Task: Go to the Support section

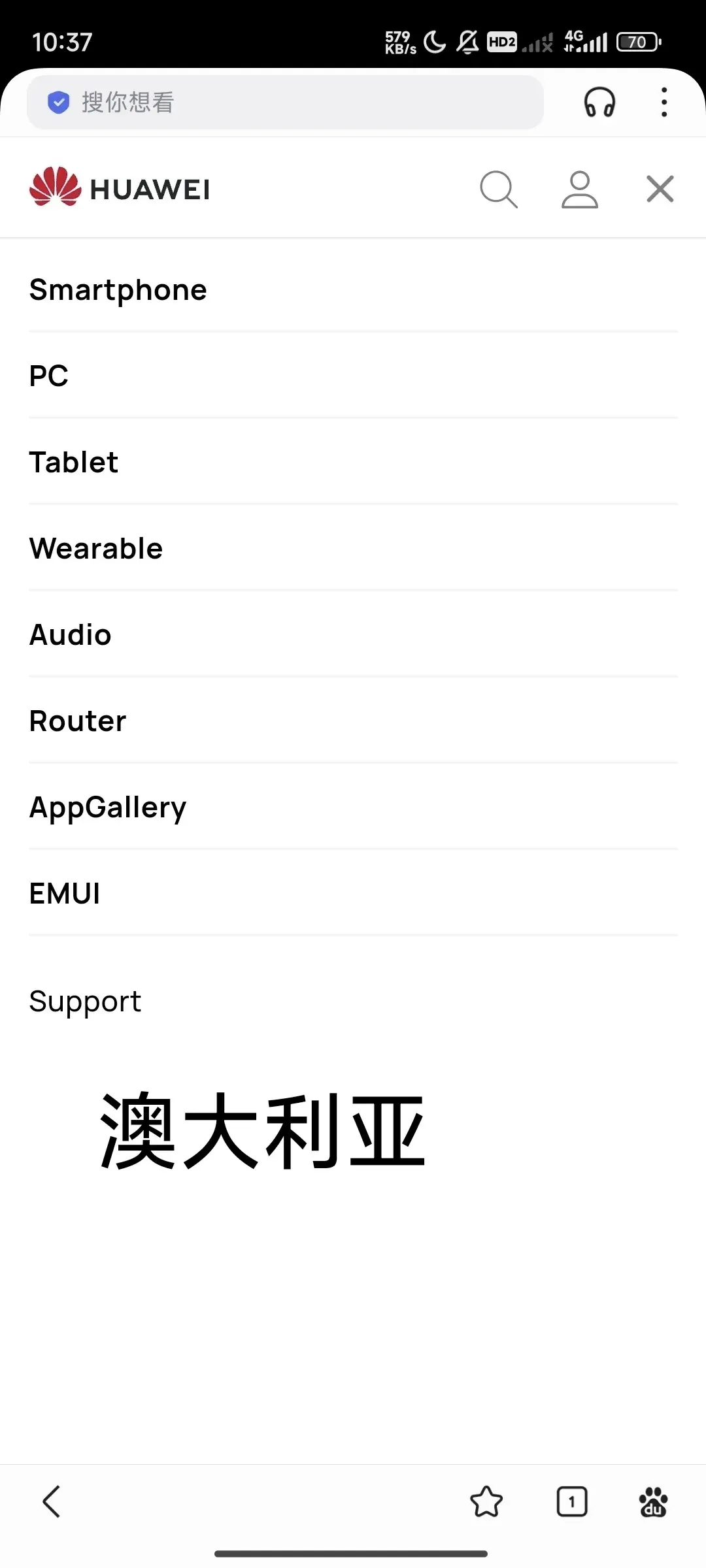Action: point(85,1001)
